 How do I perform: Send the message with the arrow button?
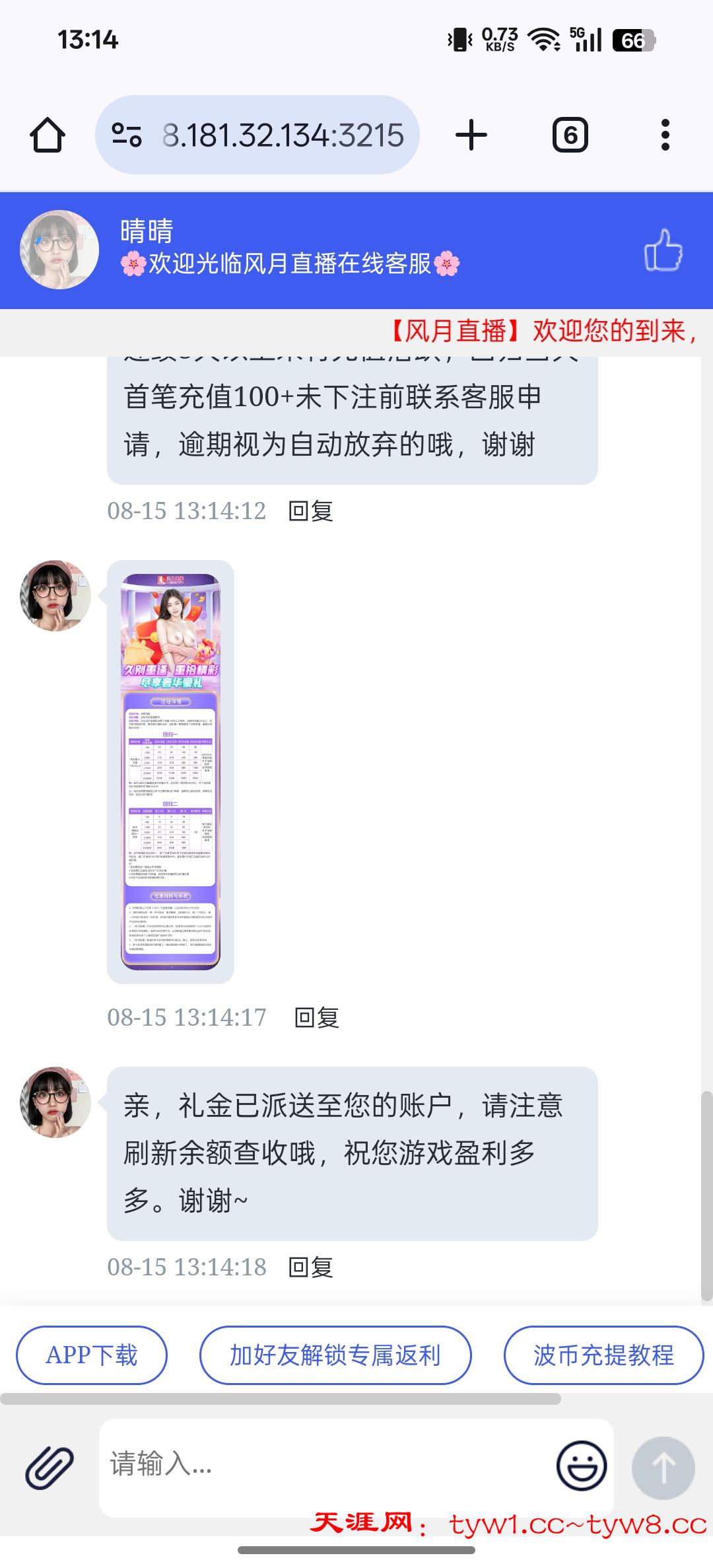(x=663, y=1468)
